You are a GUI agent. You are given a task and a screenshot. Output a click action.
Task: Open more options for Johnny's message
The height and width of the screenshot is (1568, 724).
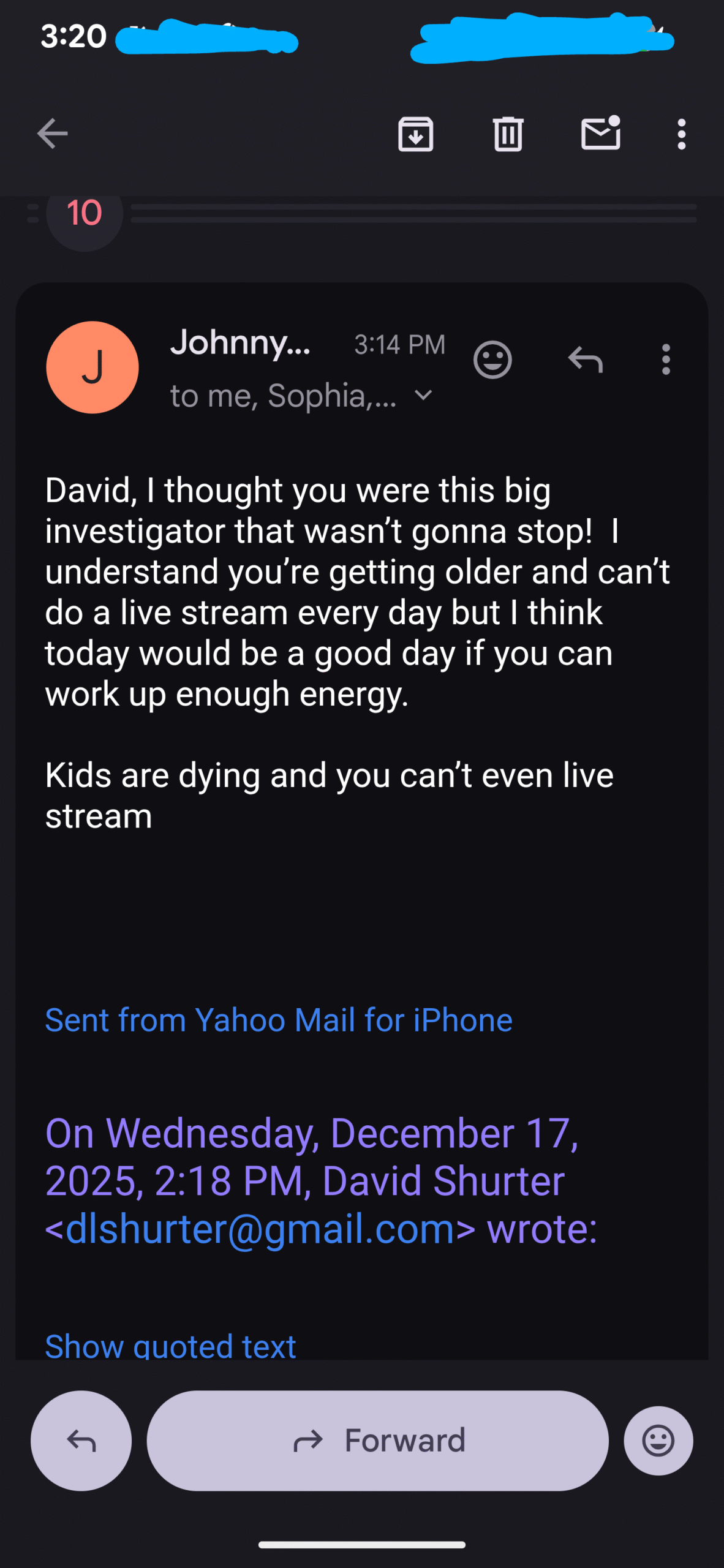666,360
